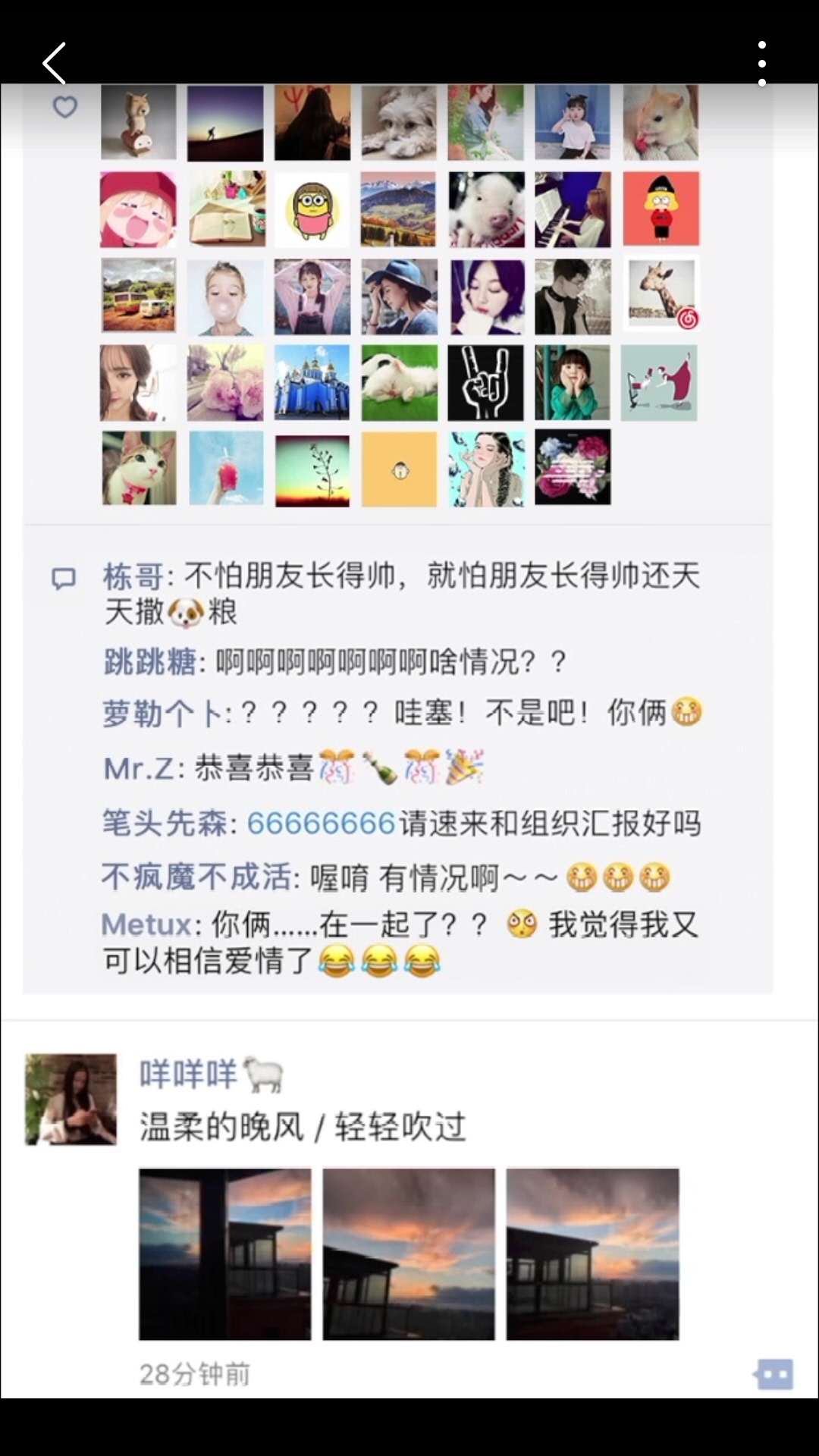Open commenter 萝勒个卜's profile
819x1456 pixels.
click(162, 714)
